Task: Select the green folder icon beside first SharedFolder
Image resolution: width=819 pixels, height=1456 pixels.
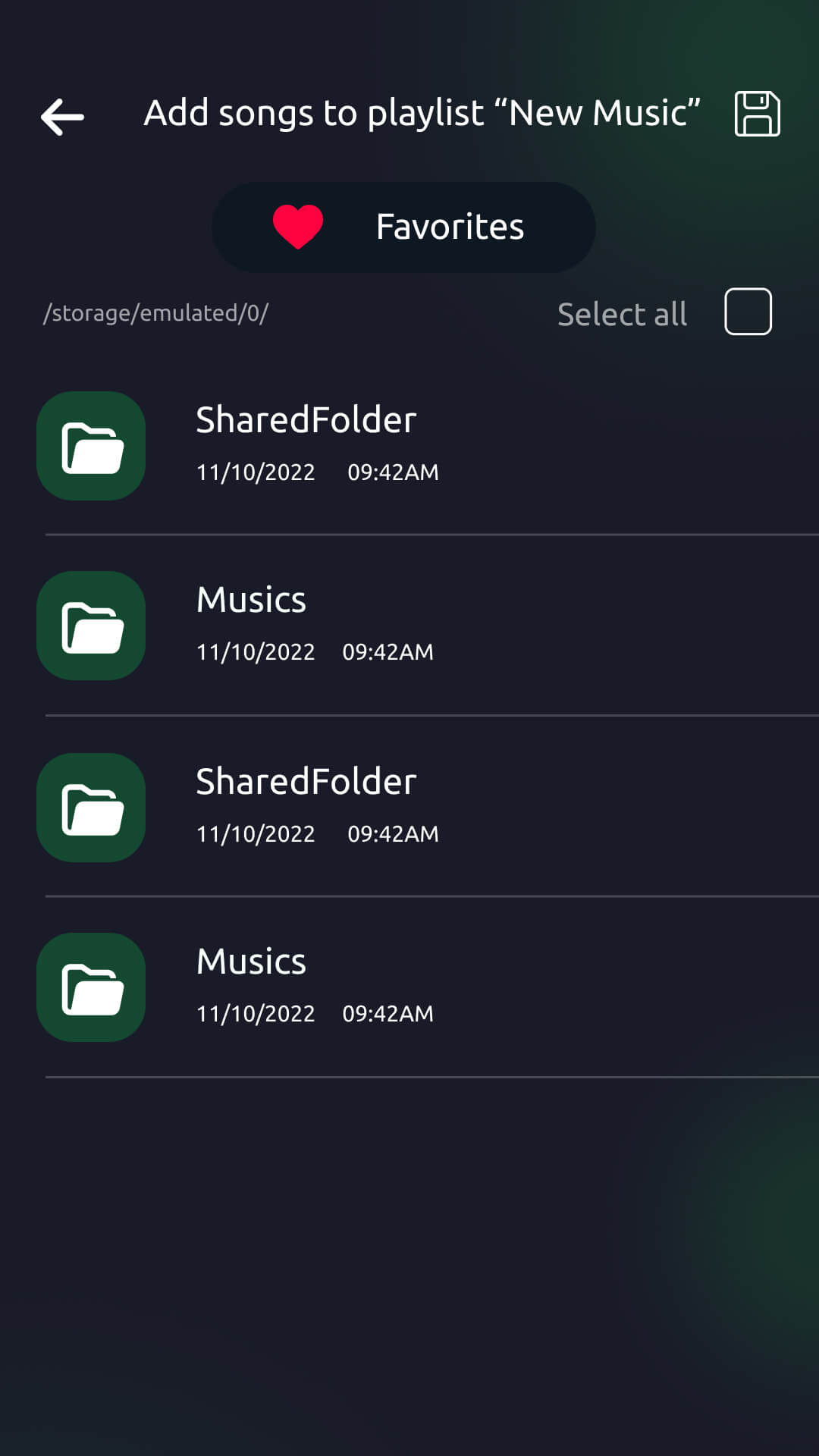Action: 90,446
